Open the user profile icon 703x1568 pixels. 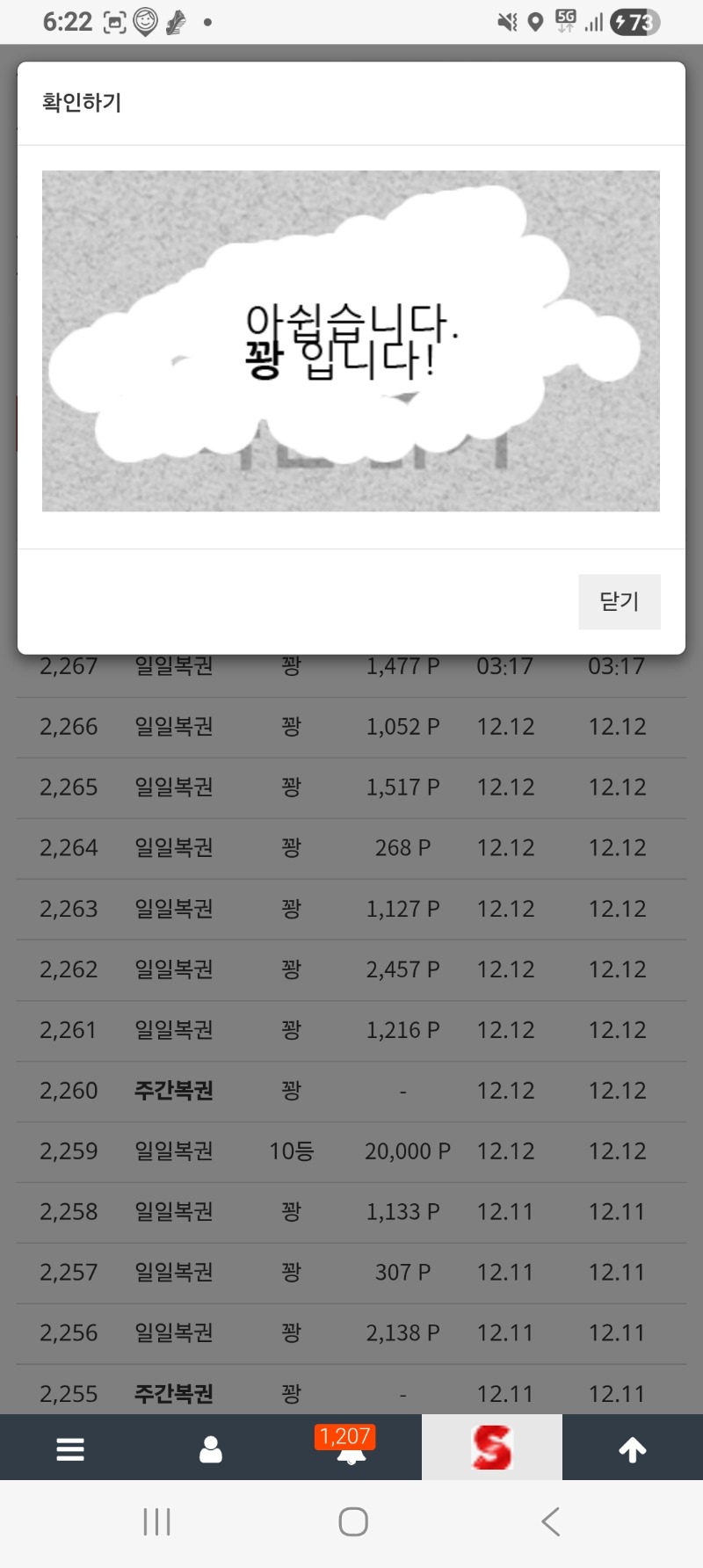click(211, 1448)
